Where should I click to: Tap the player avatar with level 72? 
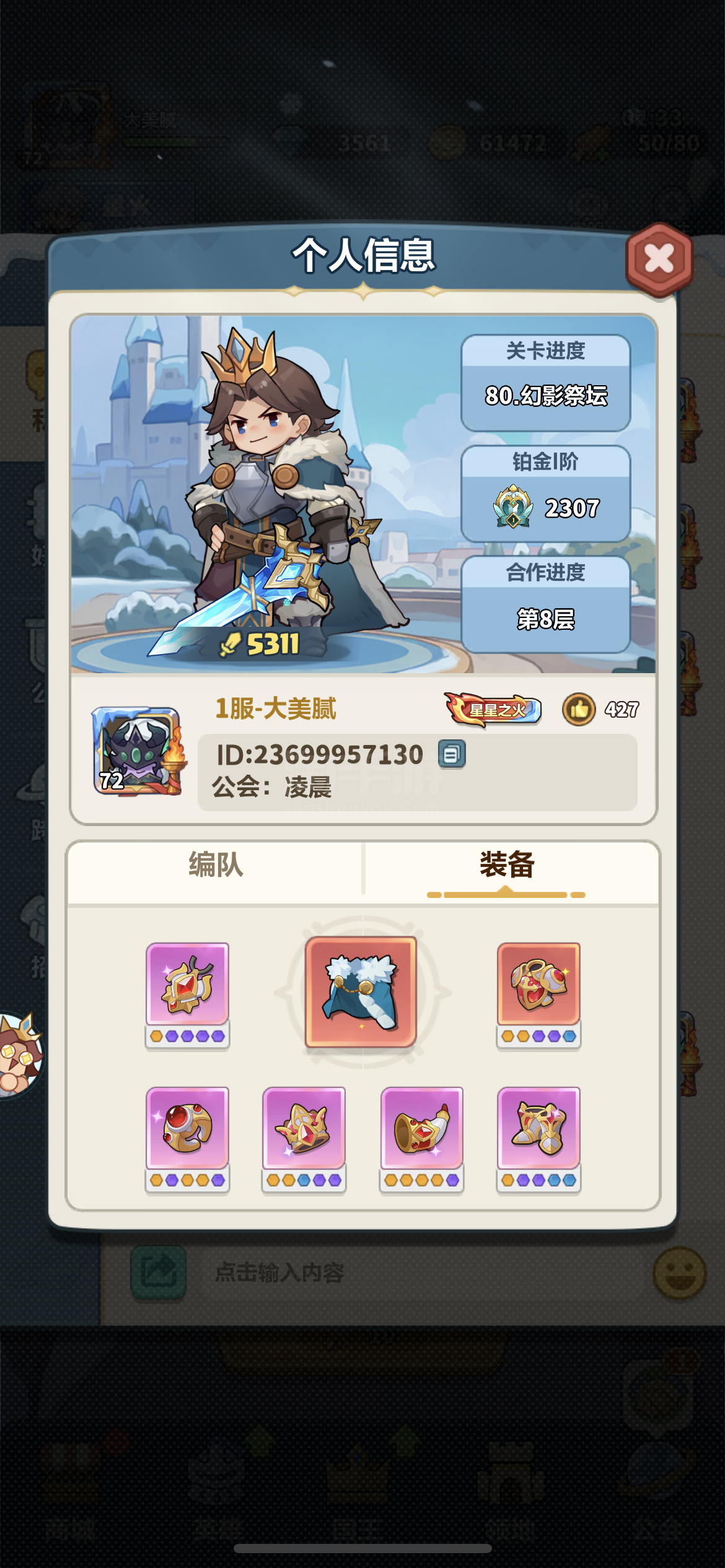[x=138, y=751]
